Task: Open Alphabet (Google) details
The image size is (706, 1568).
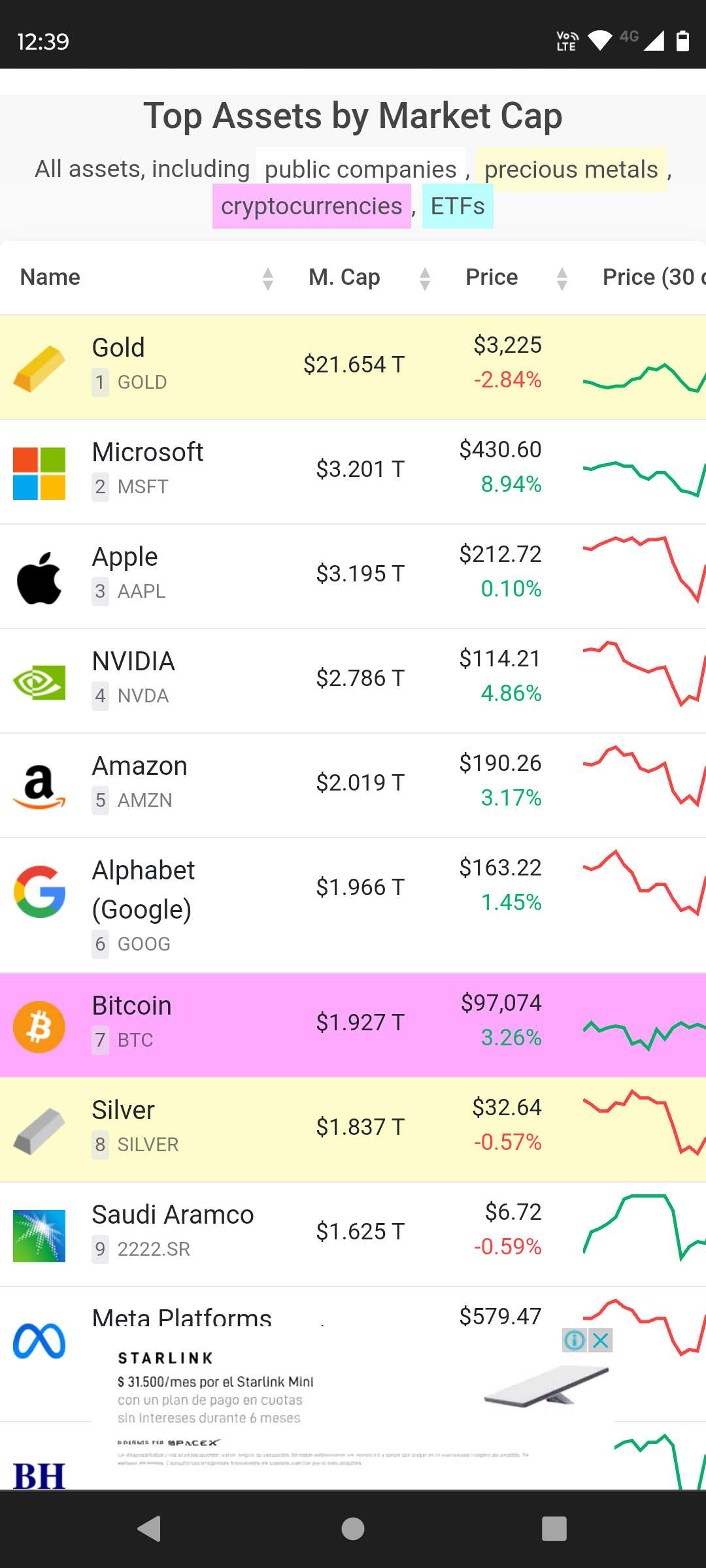Action: pyautogui.click(x=353, y=906)
